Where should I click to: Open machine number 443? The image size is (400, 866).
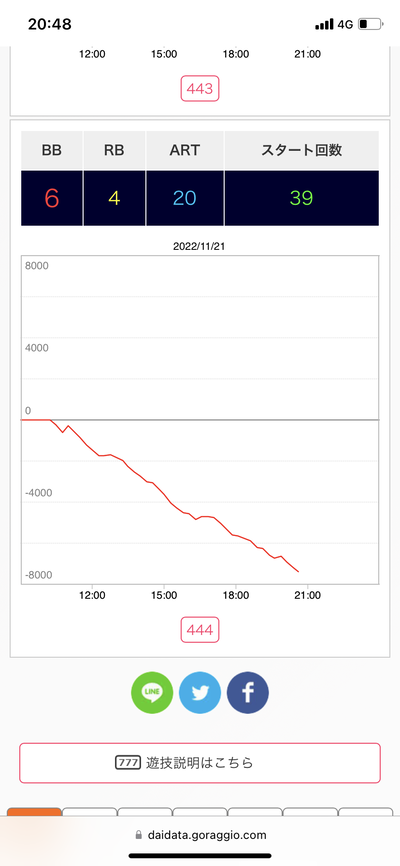click(200, 88)
